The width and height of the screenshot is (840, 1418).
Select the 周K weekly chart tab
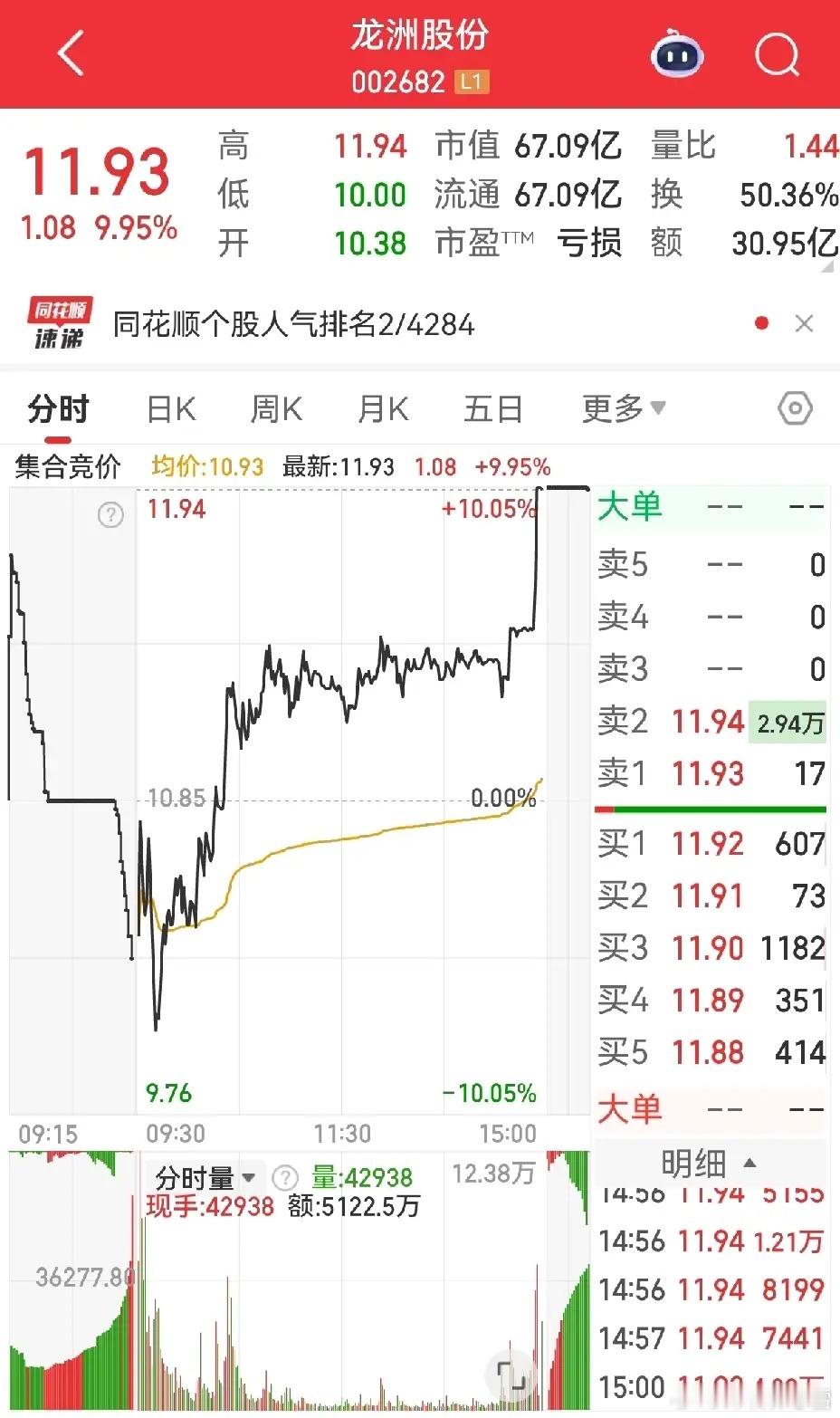(276, 408)
